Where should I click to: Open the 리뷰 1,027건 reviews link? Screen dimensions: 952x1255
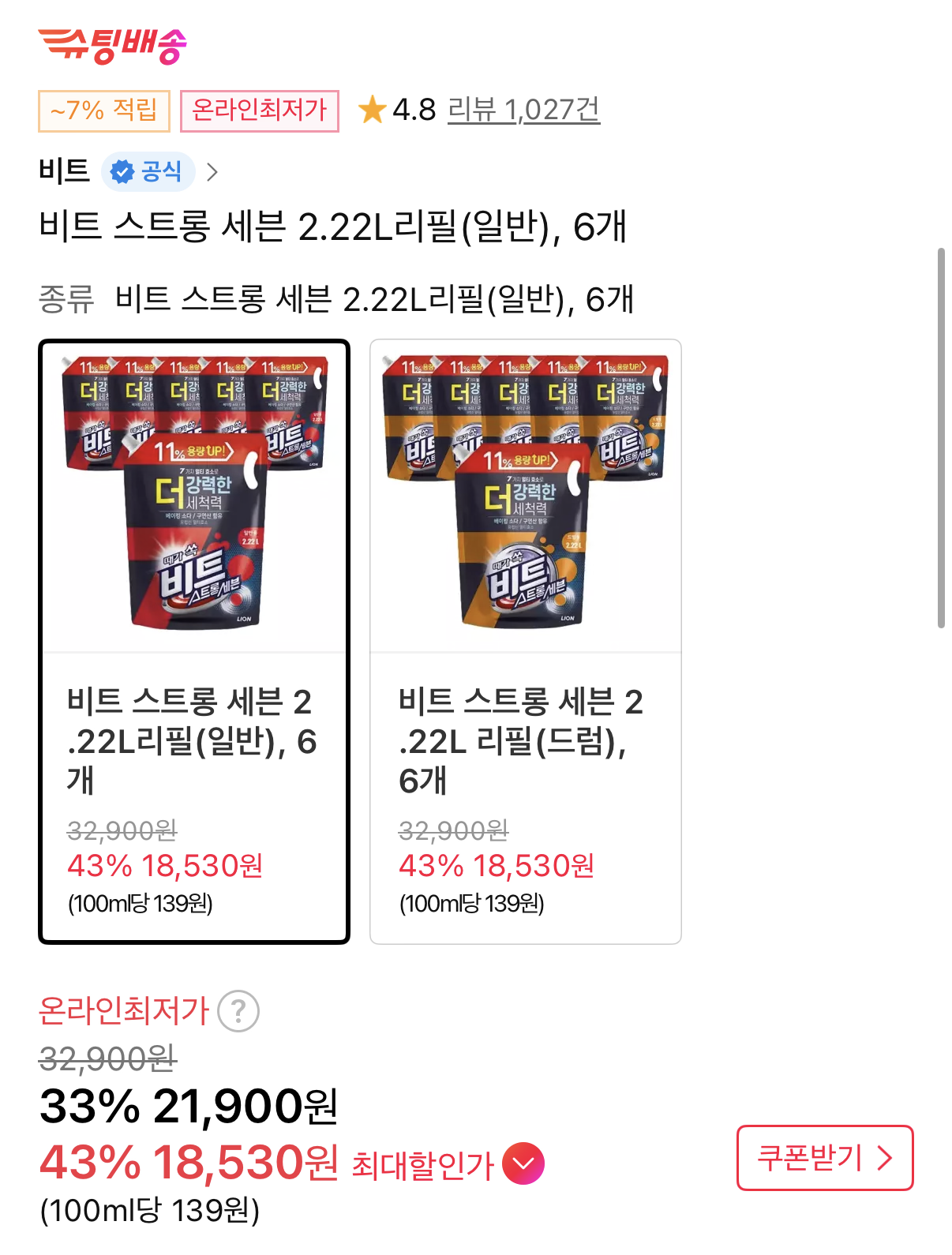523,110
